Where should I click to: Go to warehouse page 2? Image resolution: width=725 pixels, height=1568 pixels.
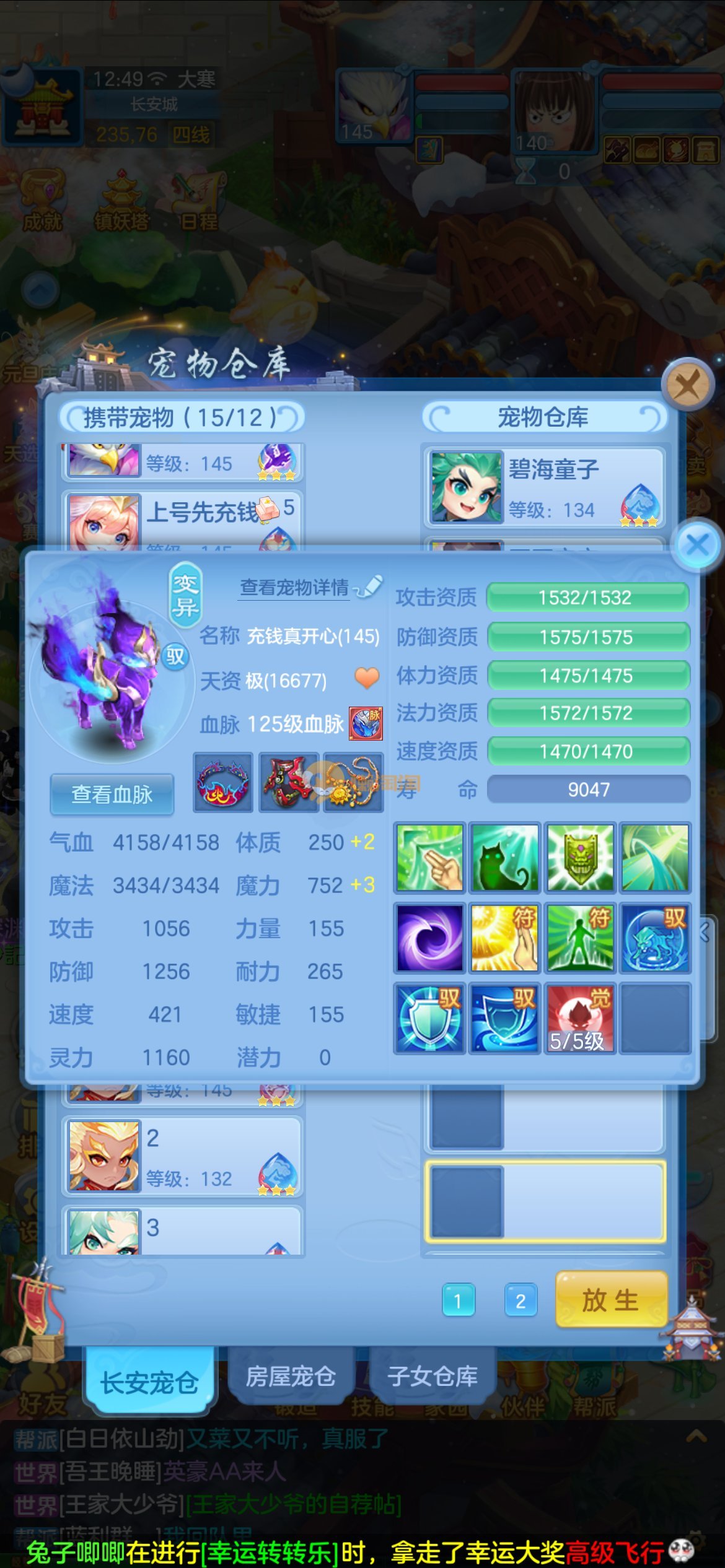(x=521, y=1300)
